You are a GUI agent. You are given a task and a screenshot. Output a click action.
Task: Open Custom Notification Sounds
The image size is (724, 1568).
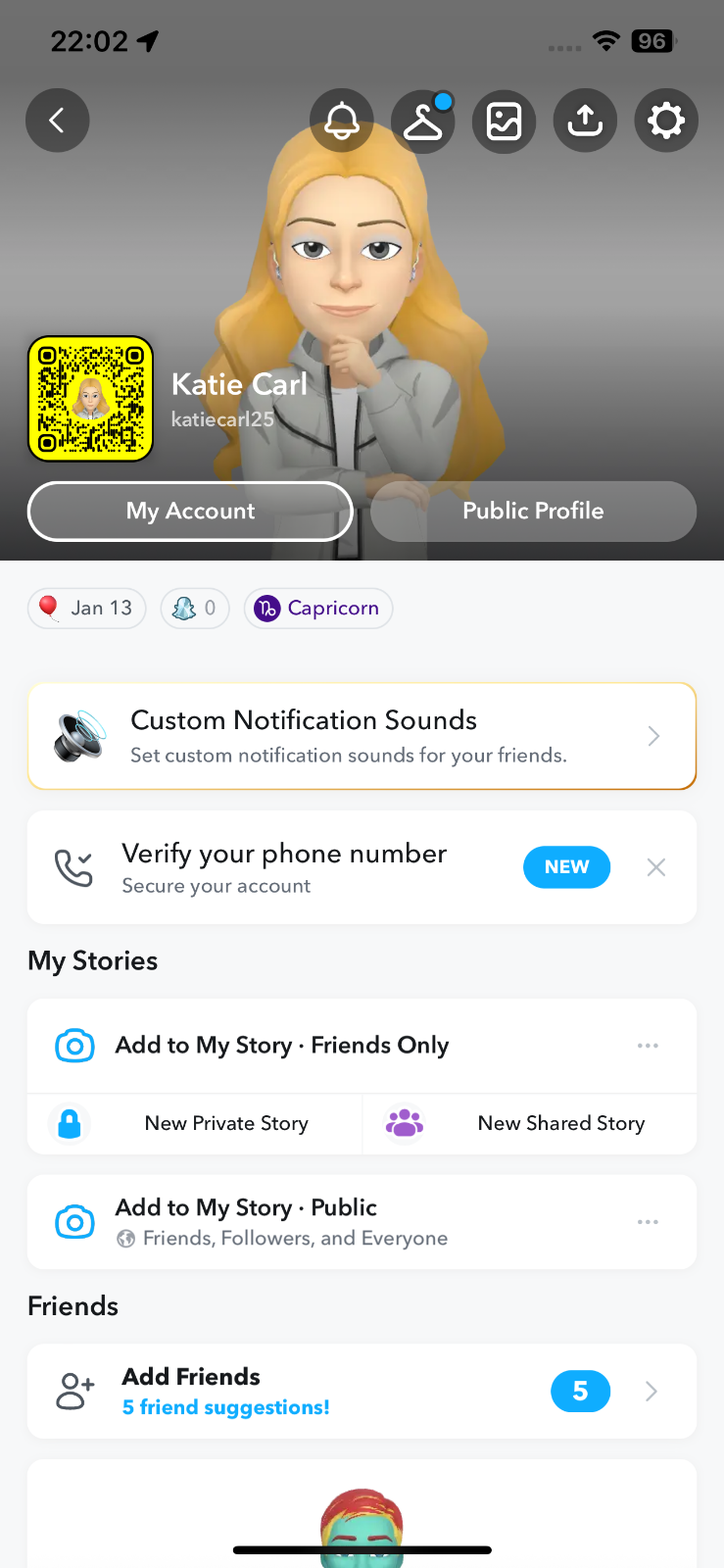tap(362, 736)
